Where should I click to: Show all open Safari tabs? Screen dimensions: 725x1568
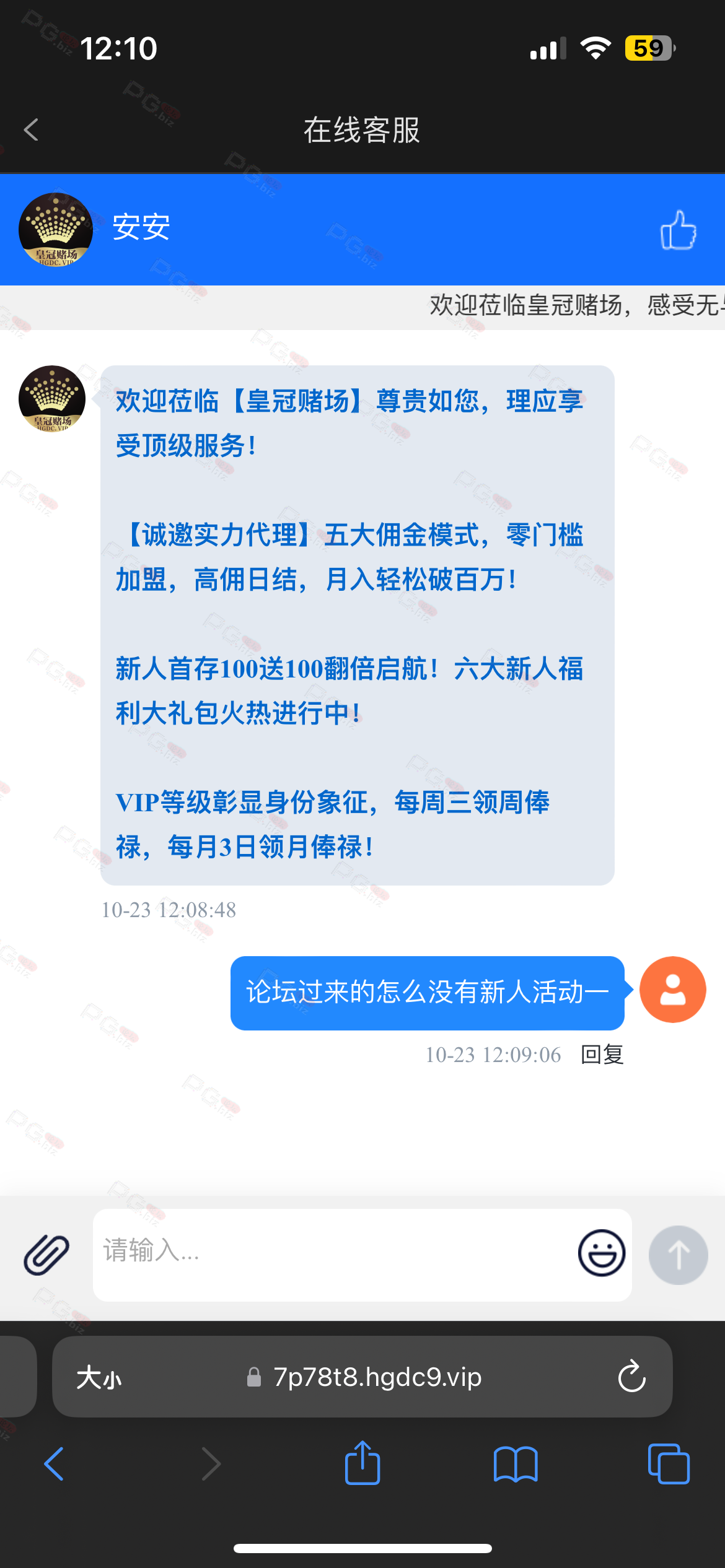(668, 1464)
